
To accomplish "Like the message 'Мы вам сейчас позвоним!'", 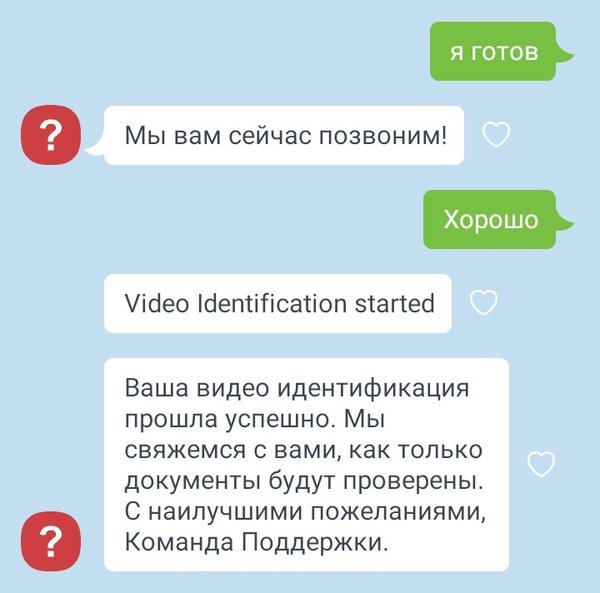I will point(497,134).
